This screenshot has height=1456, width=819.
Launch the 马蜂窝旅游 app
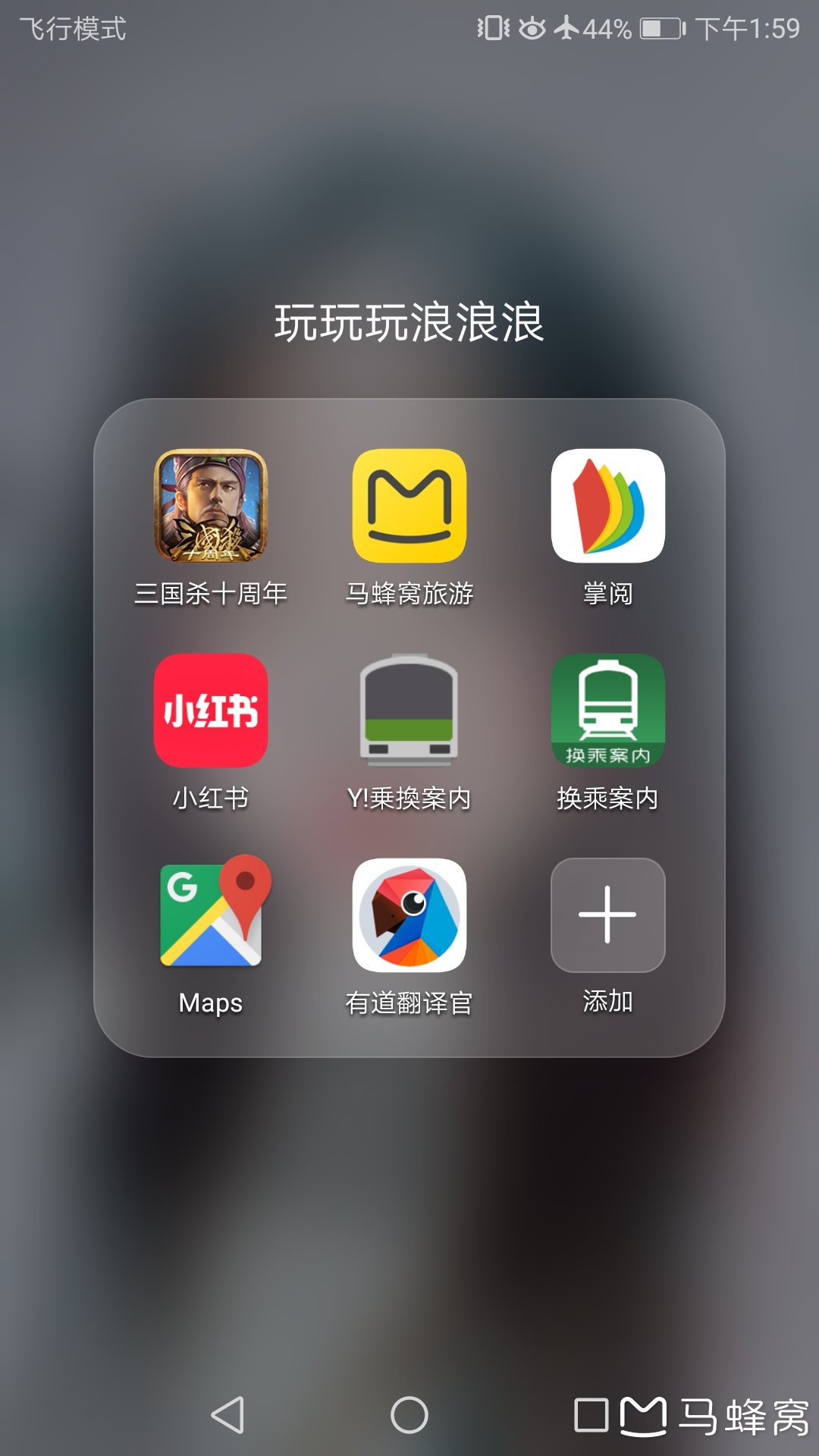click(x=409, y=506)
